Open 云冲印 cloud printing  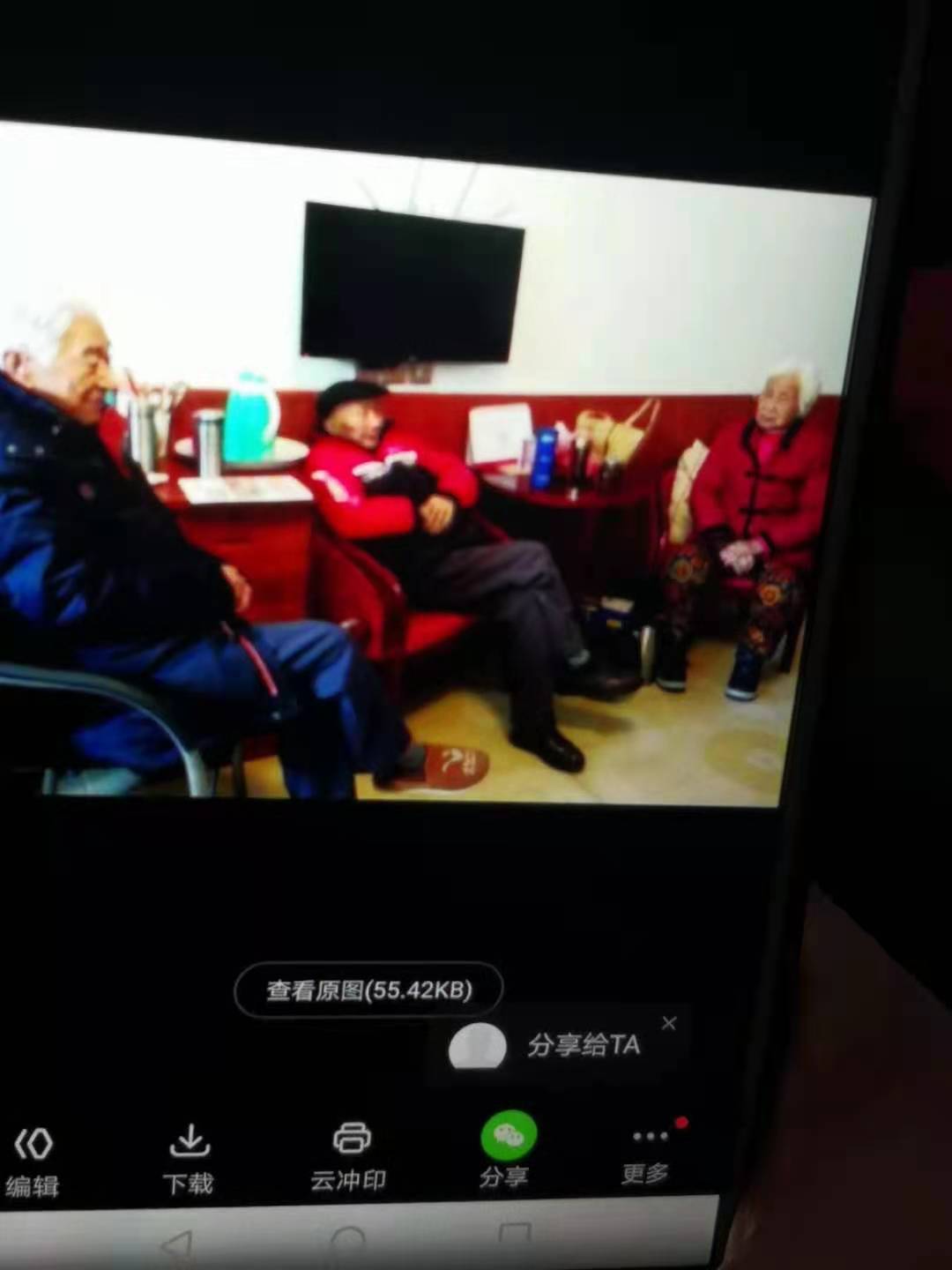[x=349, y=1155]
